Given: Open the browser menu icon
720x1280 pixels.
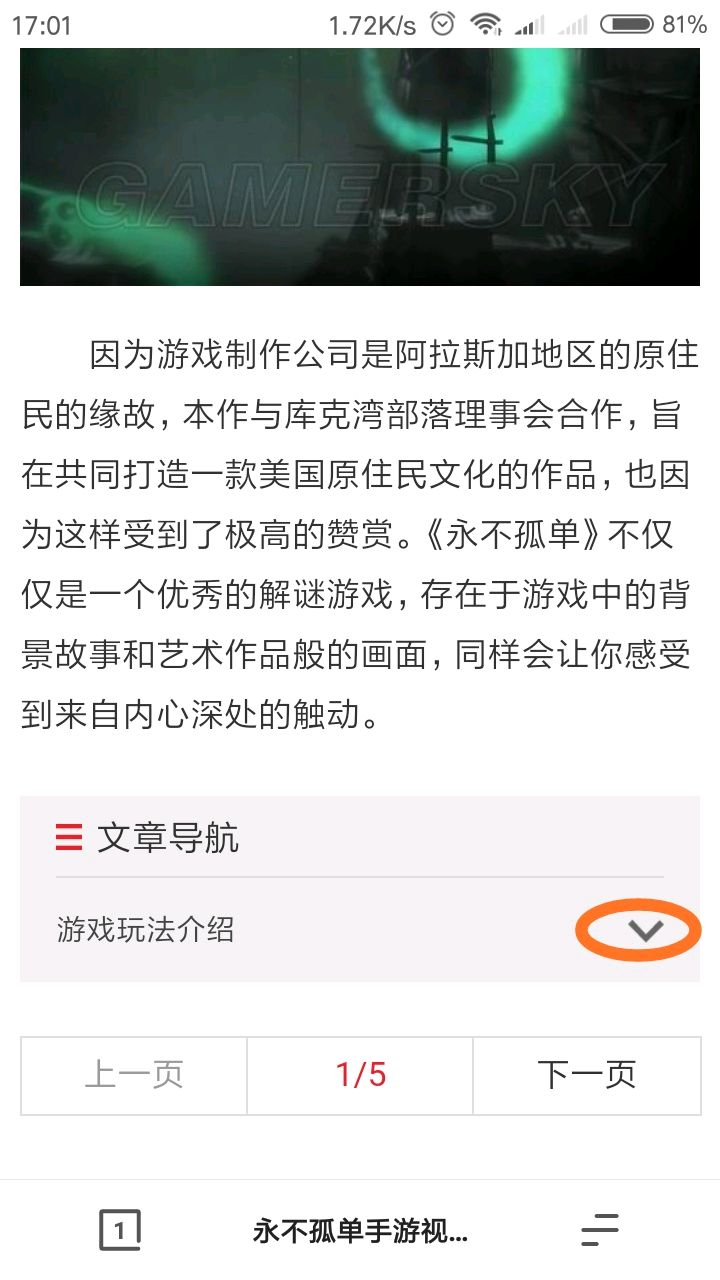Looking at the screenshot, I should pos(600,1231).
